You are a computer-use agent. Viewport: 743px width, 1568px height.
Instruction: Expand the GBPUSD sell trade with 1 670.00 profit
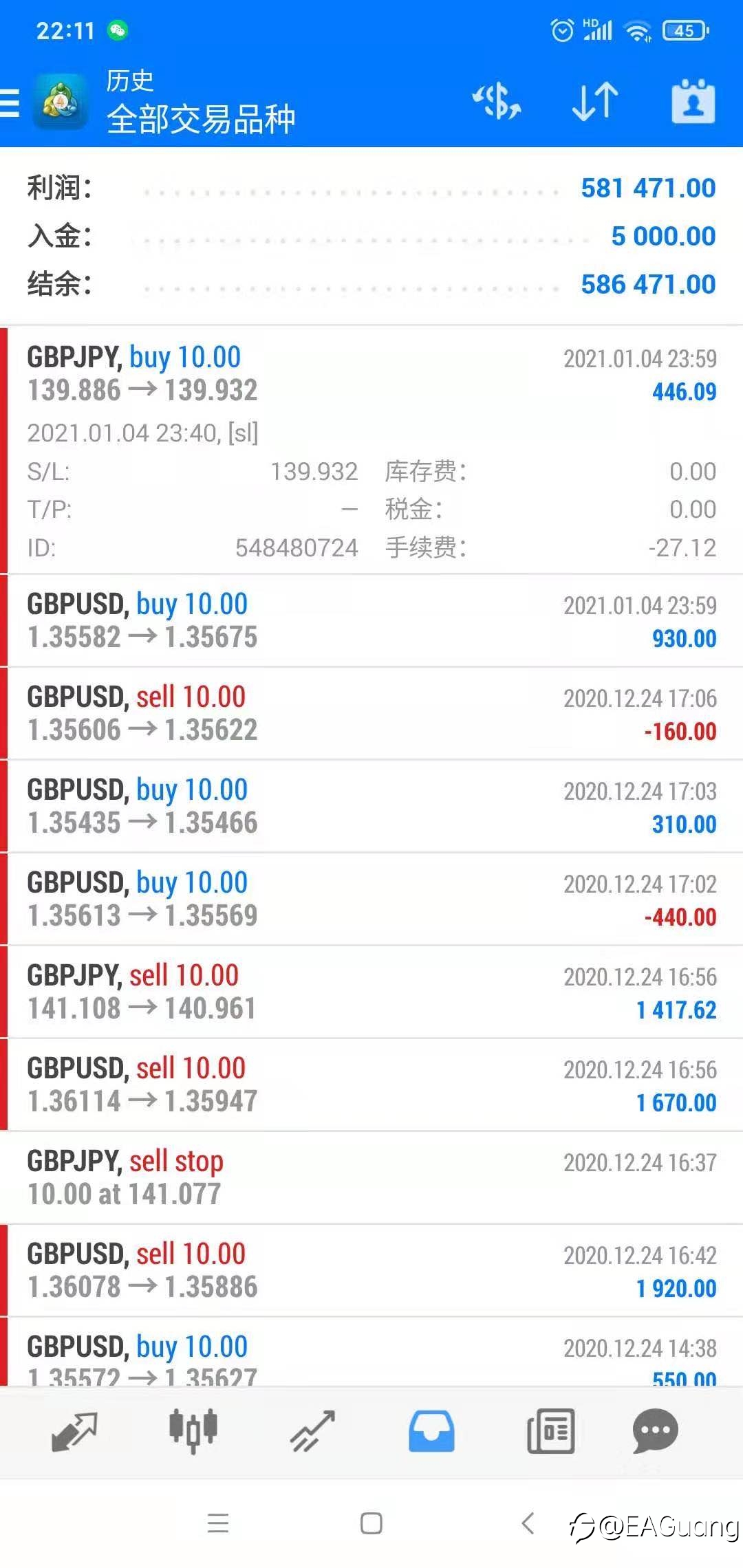(x=371, y=1085)
